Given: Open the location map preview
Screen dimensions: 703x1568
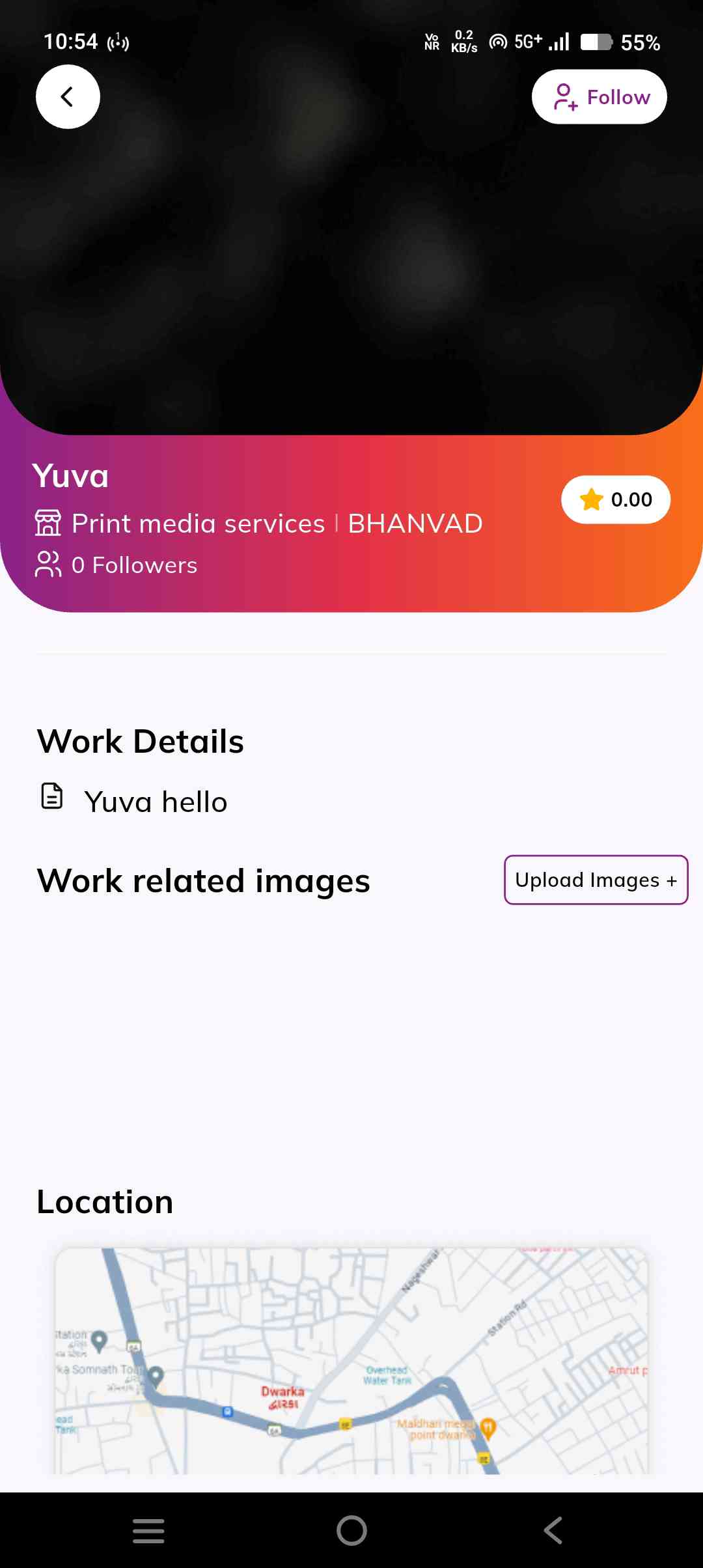Looking at the screenshot, I should pos(351,1360).
